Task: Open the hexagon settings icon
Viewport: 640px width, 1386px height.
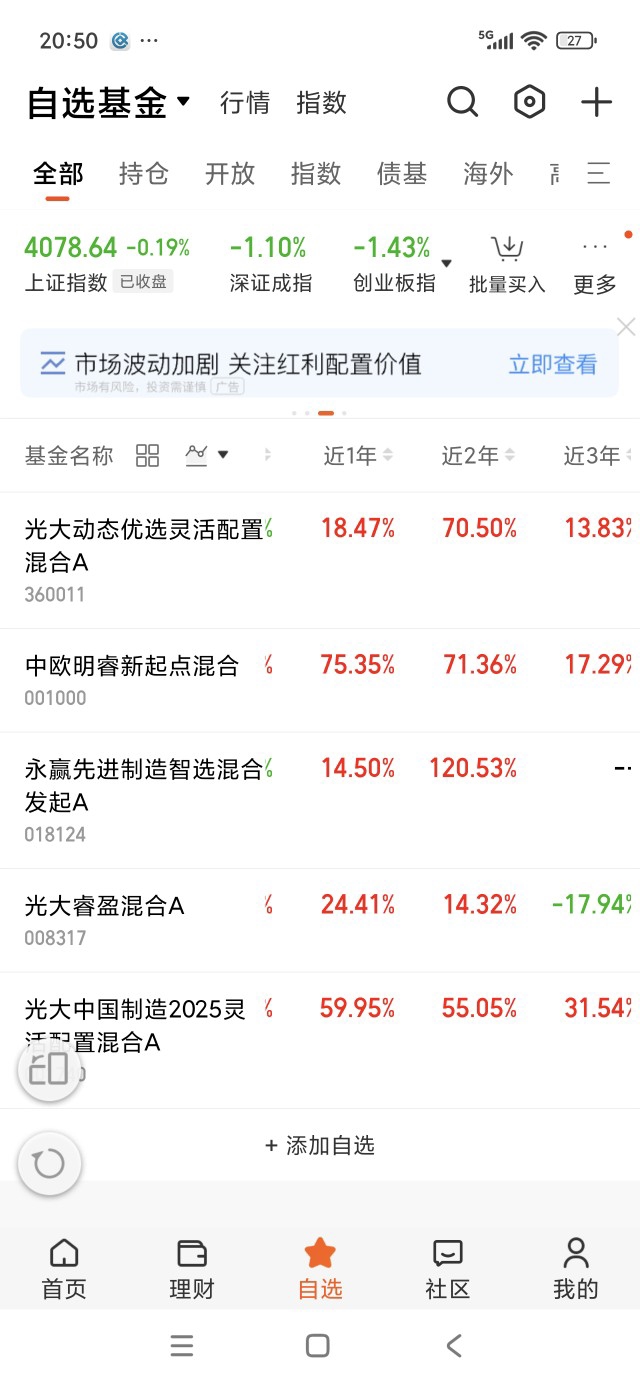Action: click(529, 102)
